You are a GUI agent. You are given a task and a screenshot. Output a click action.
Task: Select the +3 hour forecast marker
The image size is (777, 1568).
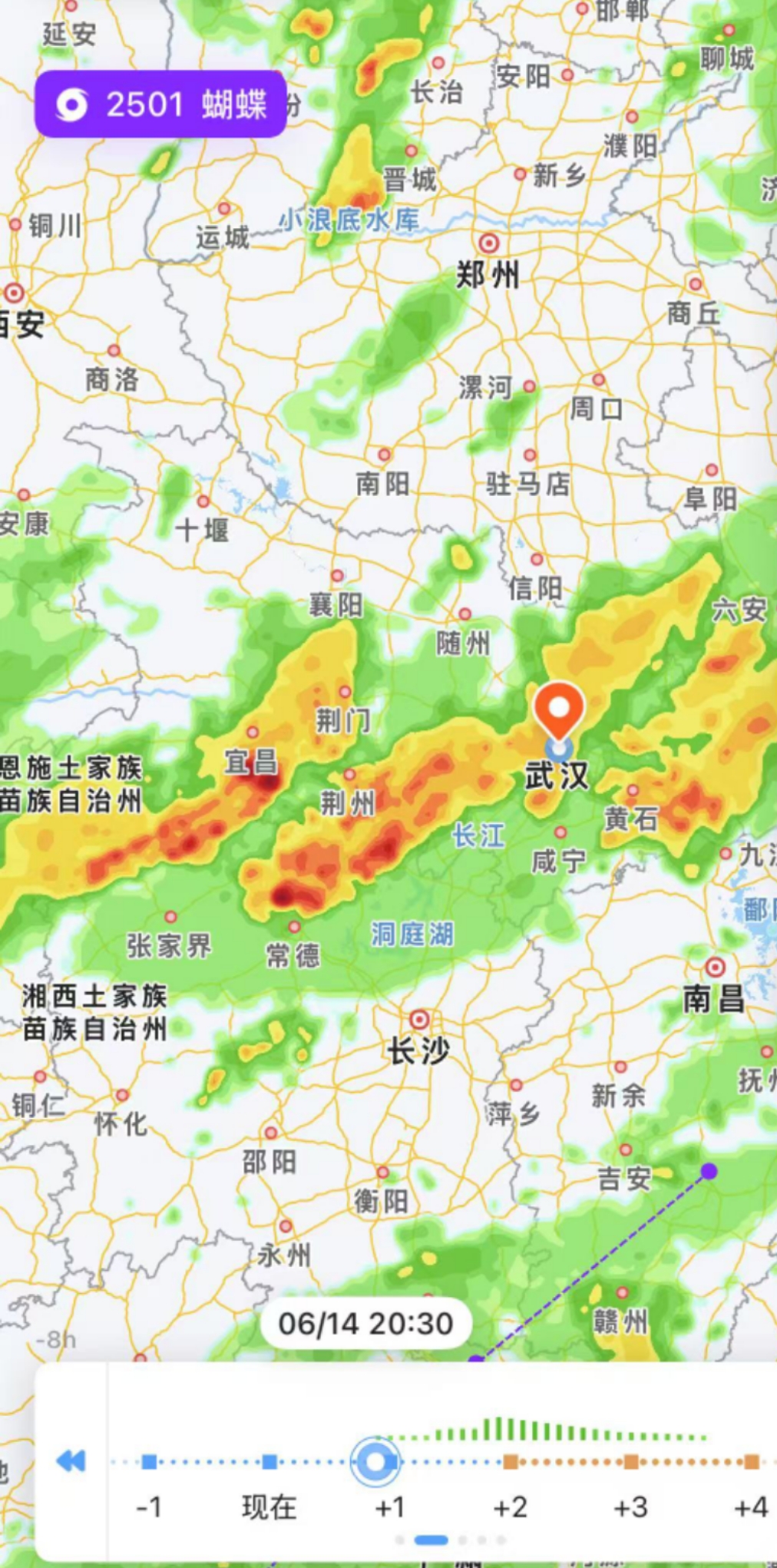pos(631,1461)
